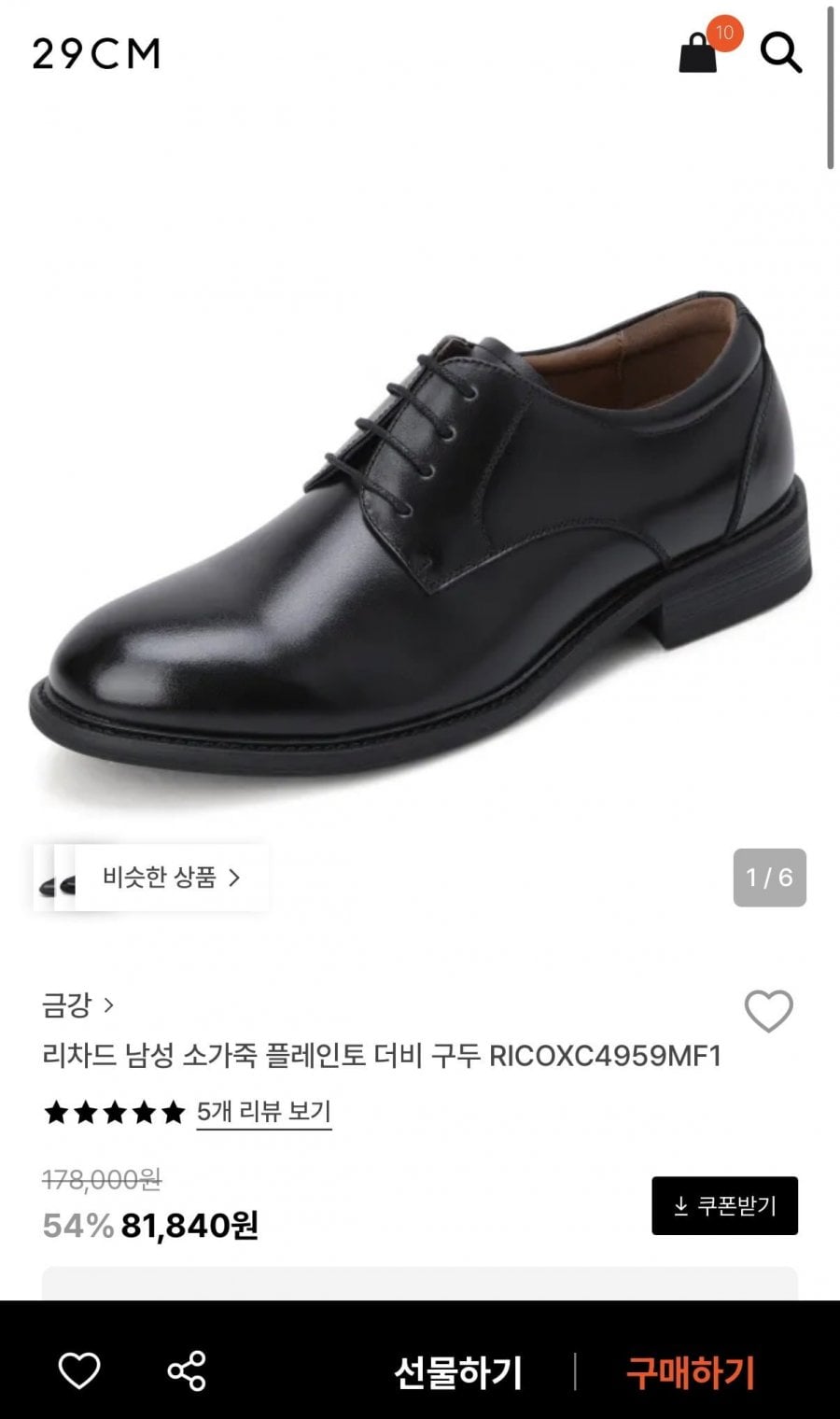
Task: Like product using bottom bar heart
Action: coord(79,1371)
